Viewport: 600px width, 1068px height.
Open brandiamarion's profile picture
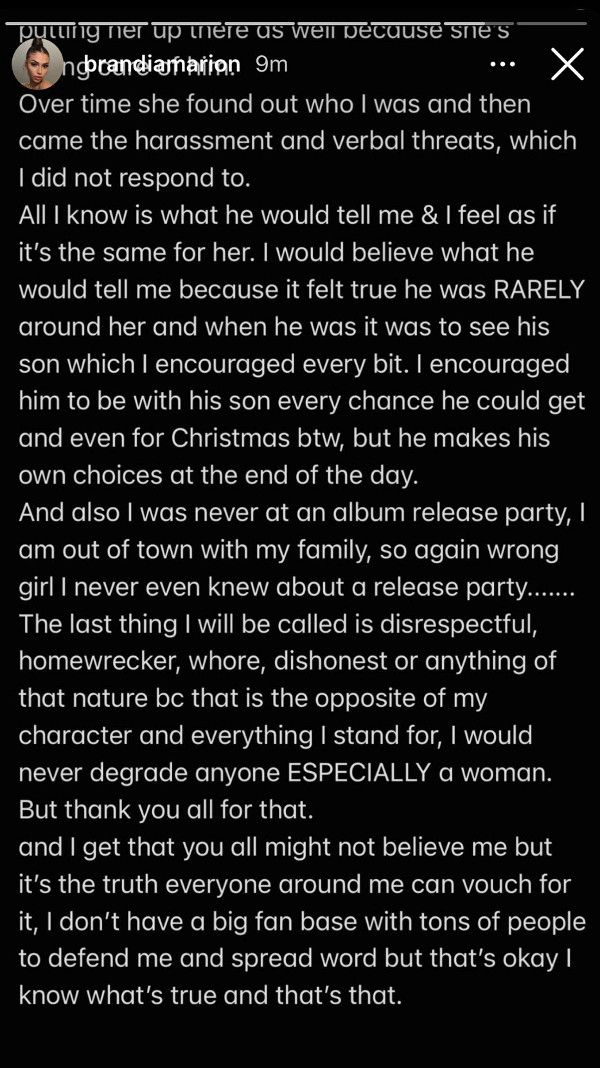pyautogui.click(x=37, y=64)
